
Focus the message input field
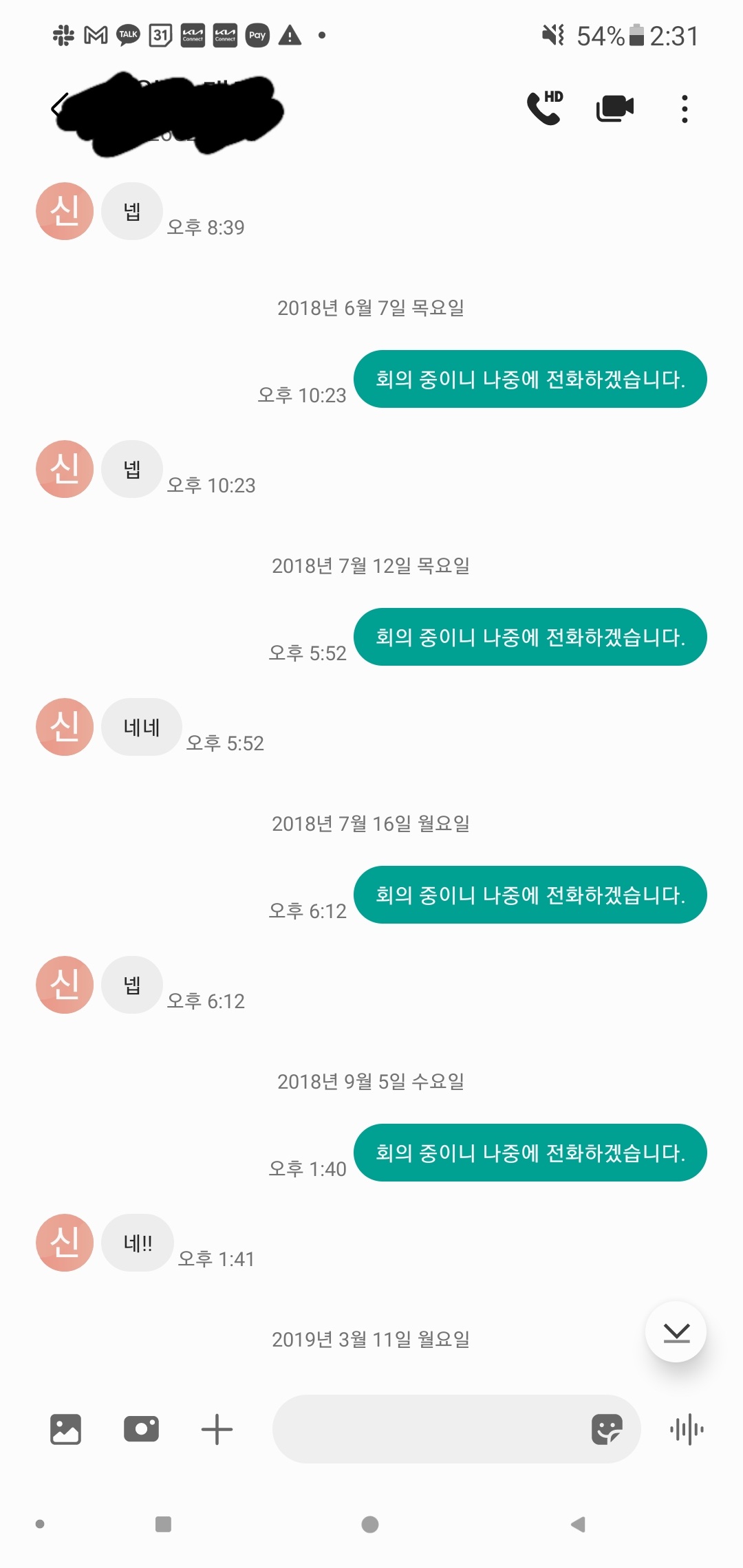pyautogui.click(x=427, y=1429)
